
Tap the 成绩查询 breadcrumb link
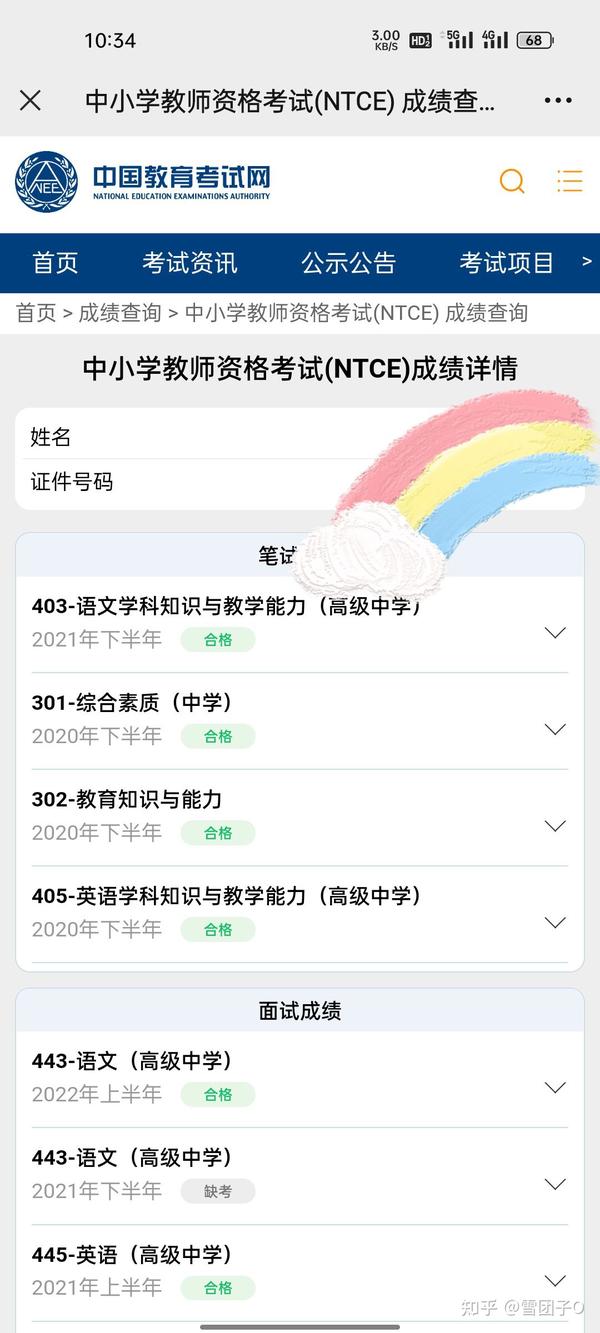click(x=120, y=313)
